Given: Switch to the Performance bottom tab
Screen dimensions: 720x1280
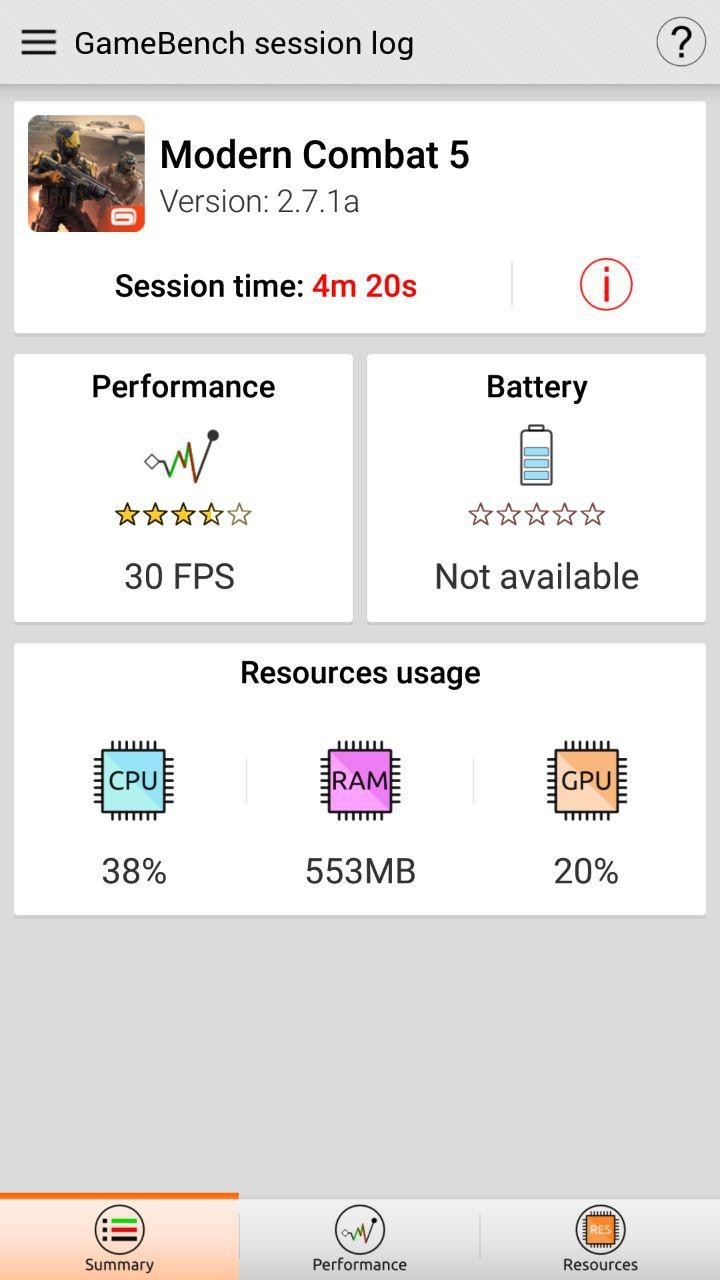Looking at the screenshot, I should 360,1238.
